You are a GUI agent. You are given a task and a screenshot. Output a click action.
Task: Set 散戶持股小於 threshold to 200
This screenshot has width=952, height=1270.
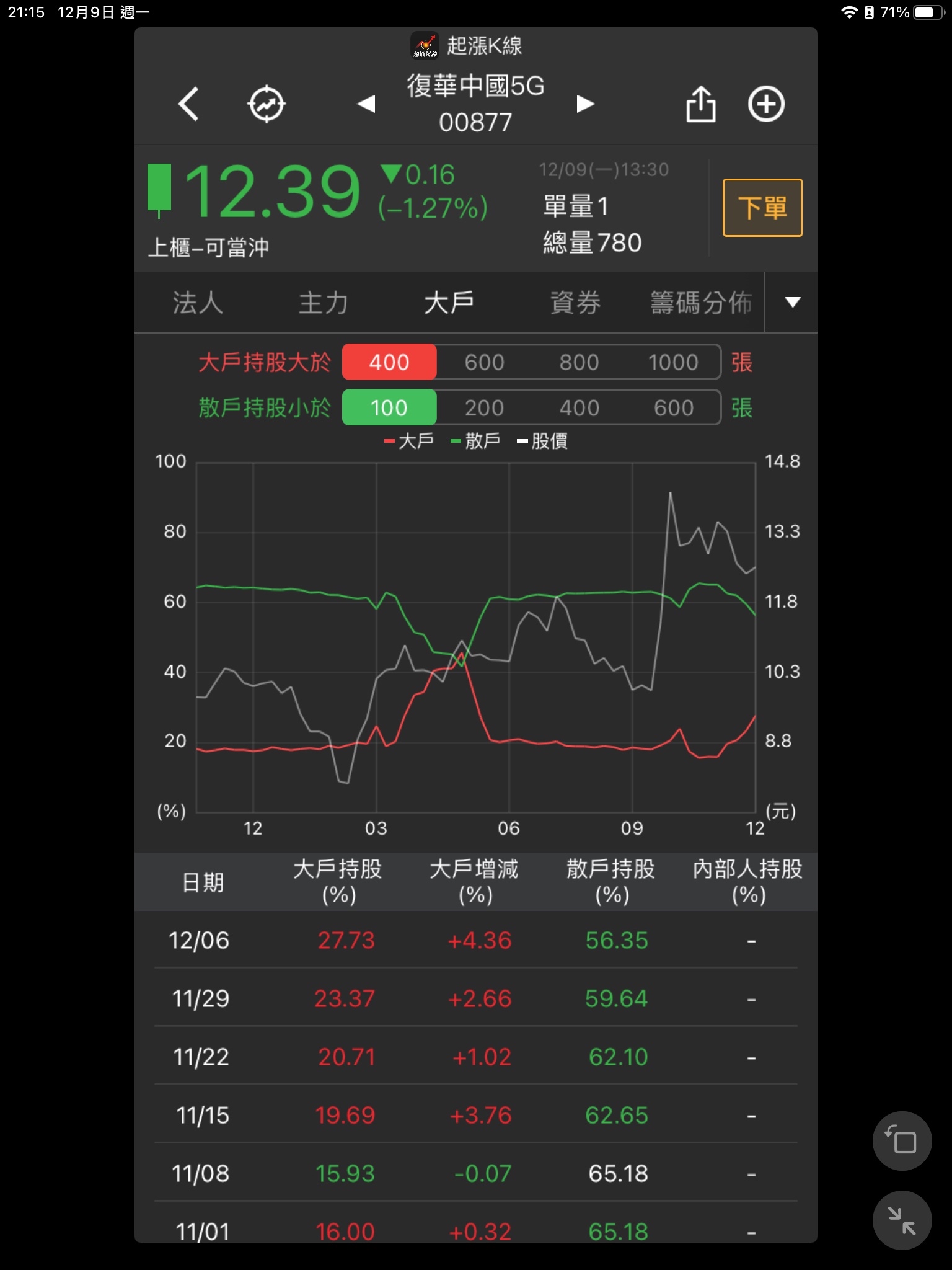tap(484, 408)
